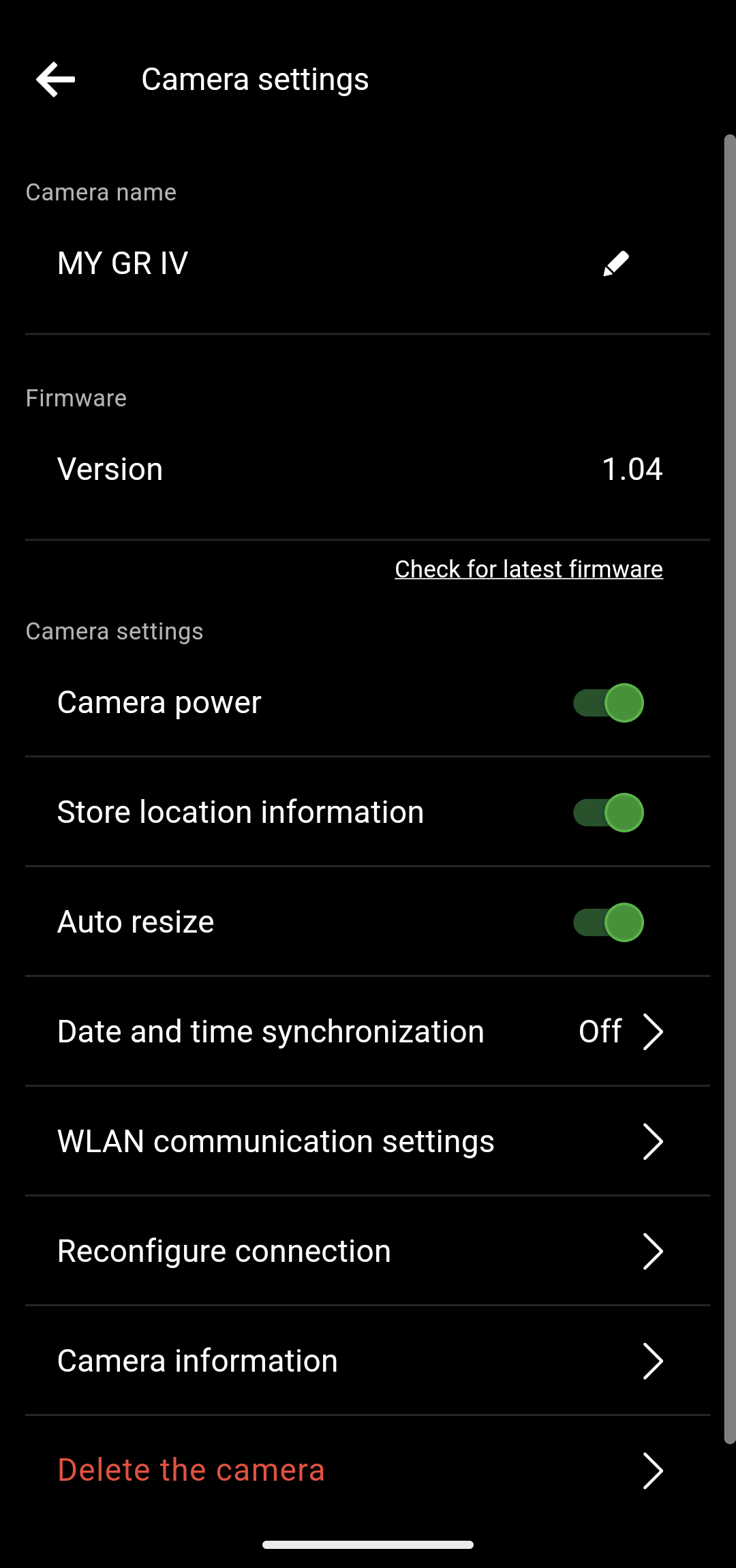Select the Firmware section header
This screenshot has height=1568, width=736.
[x=76, y=397]
